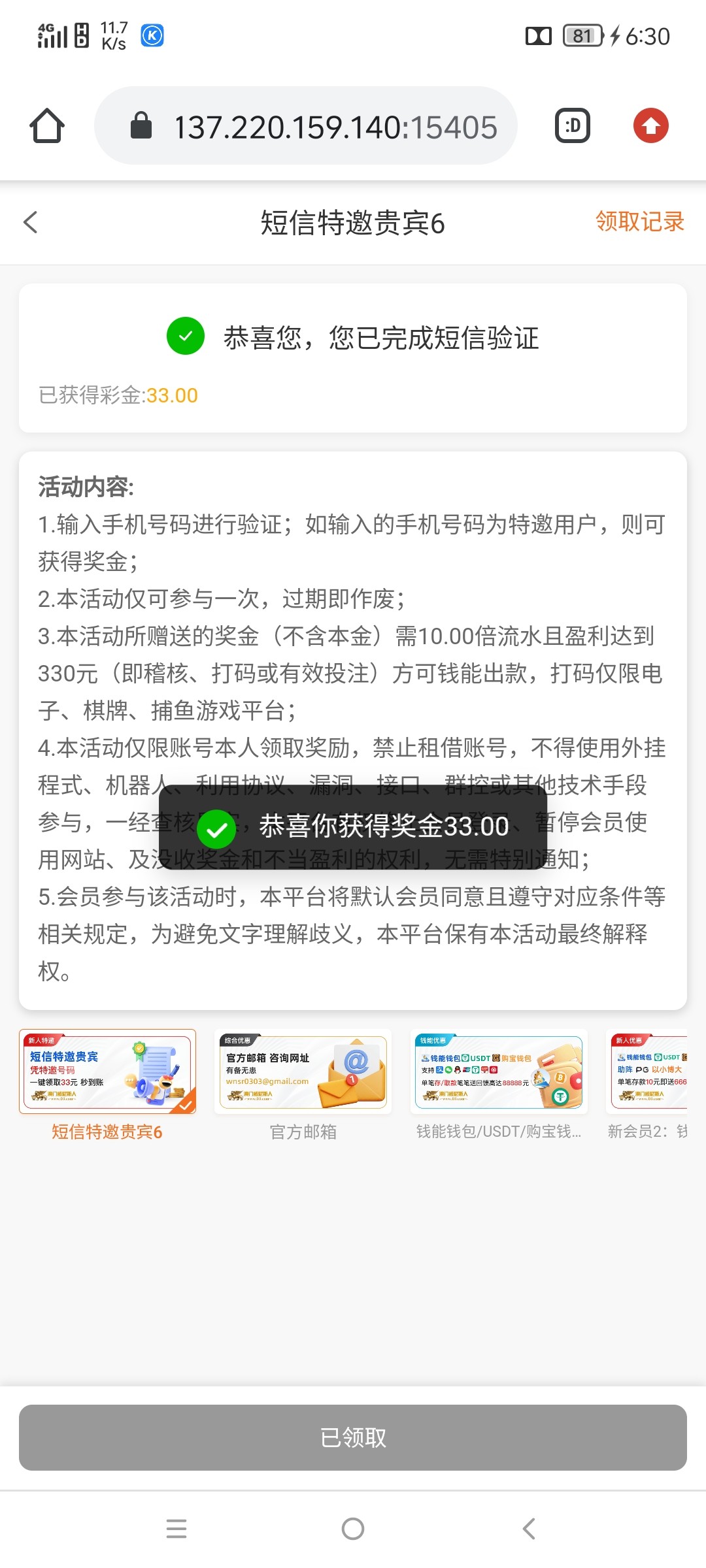Go to the system home screen
The height and width of the screenshot is (1568, 706).
coord(353,1529)
